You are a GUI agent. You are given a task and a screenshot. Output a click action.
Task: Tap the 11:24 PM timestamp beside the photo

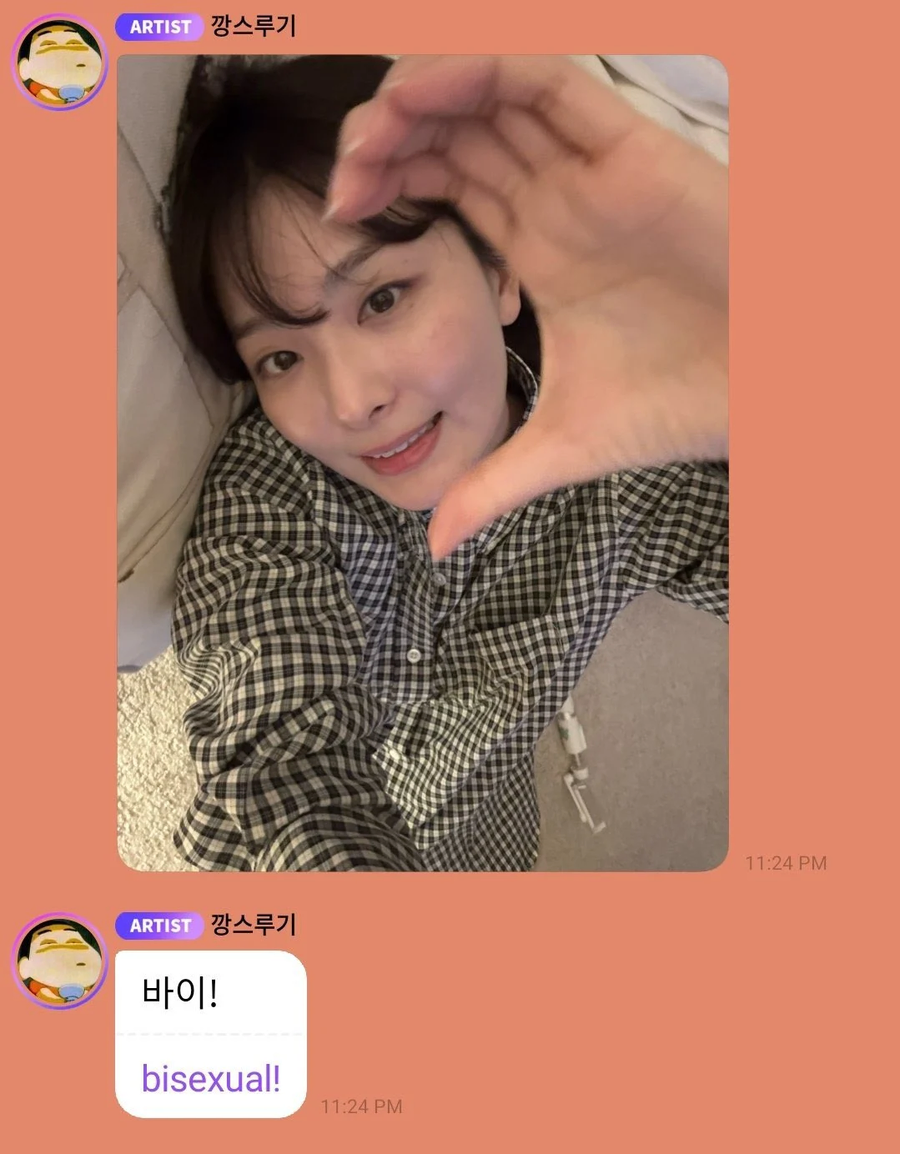point(787,863)
